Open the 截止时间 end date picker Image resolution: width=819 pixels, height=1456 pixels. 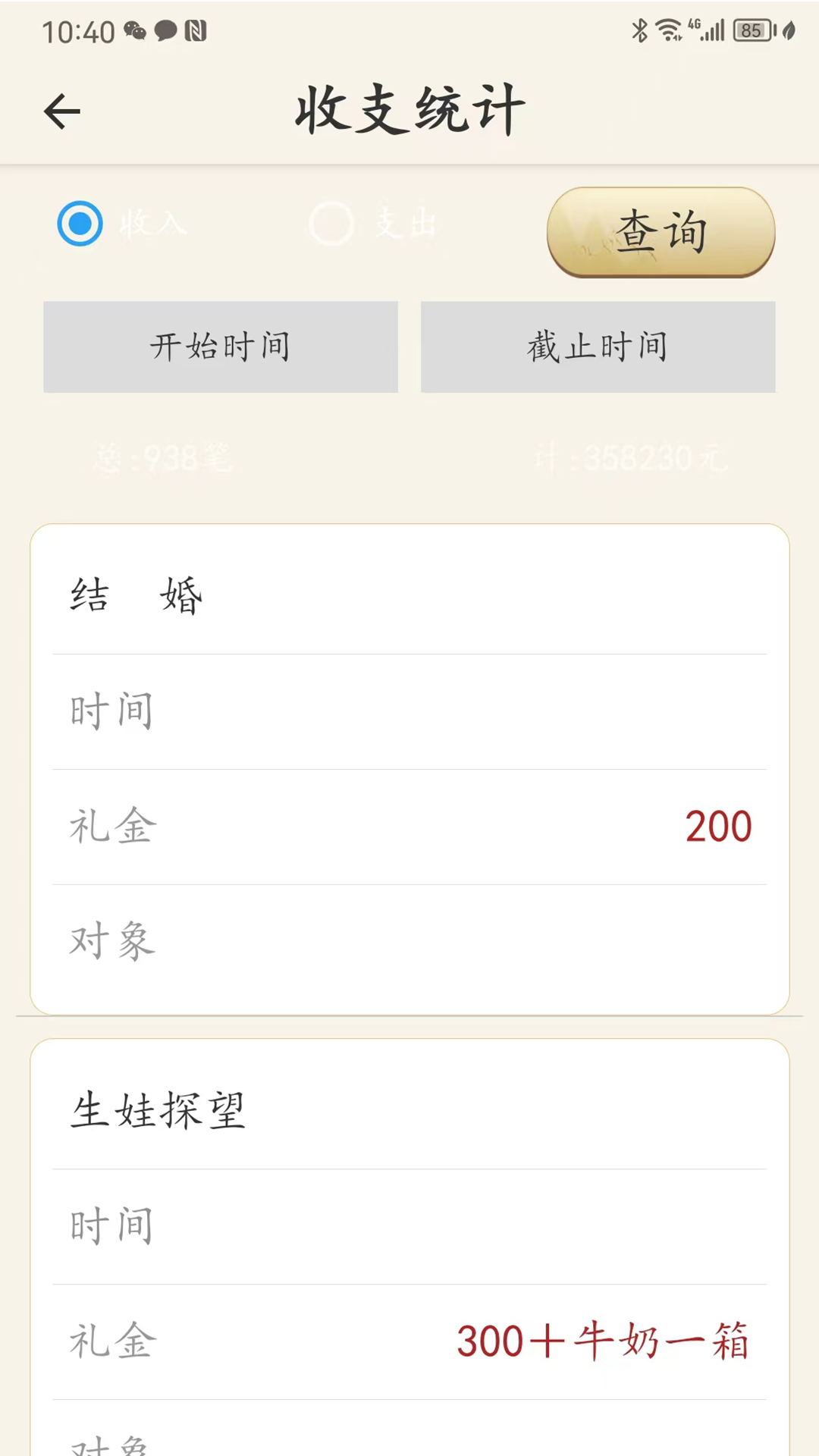coord(598,347)
